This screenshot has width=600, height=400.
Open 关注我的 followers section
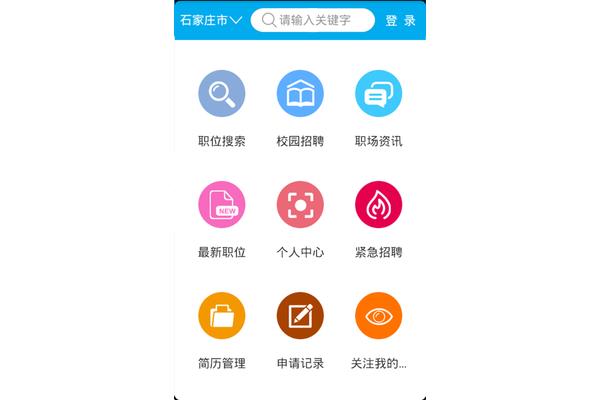(x=378, y=316)
